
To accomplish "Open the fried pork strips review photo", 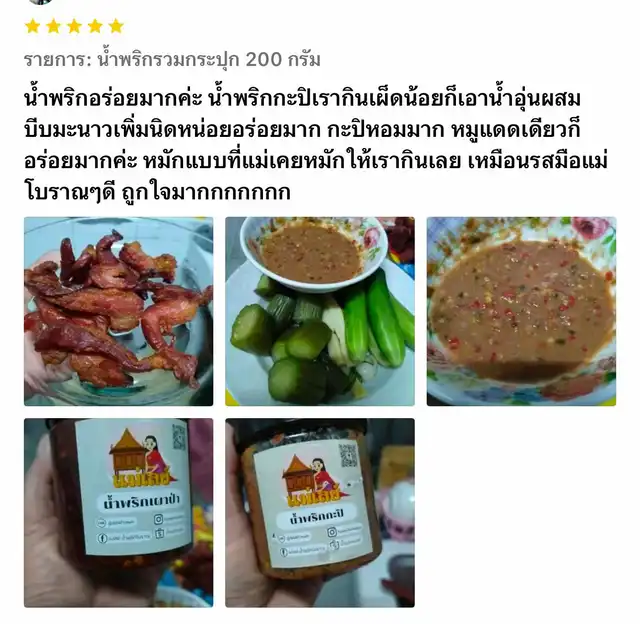I will point(118,311).
